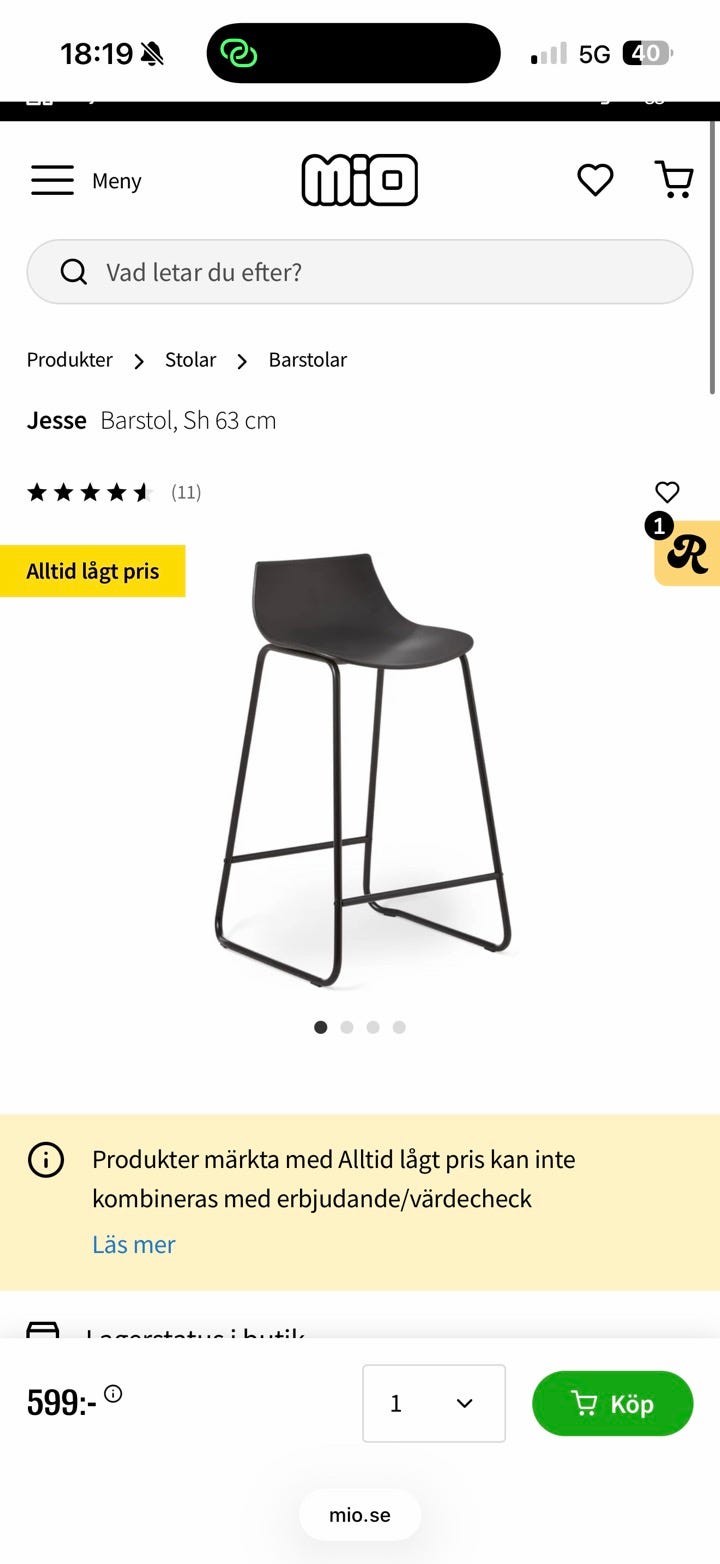View the 11 customer reviews
The image size is (720, 1564).
[186, 492]
